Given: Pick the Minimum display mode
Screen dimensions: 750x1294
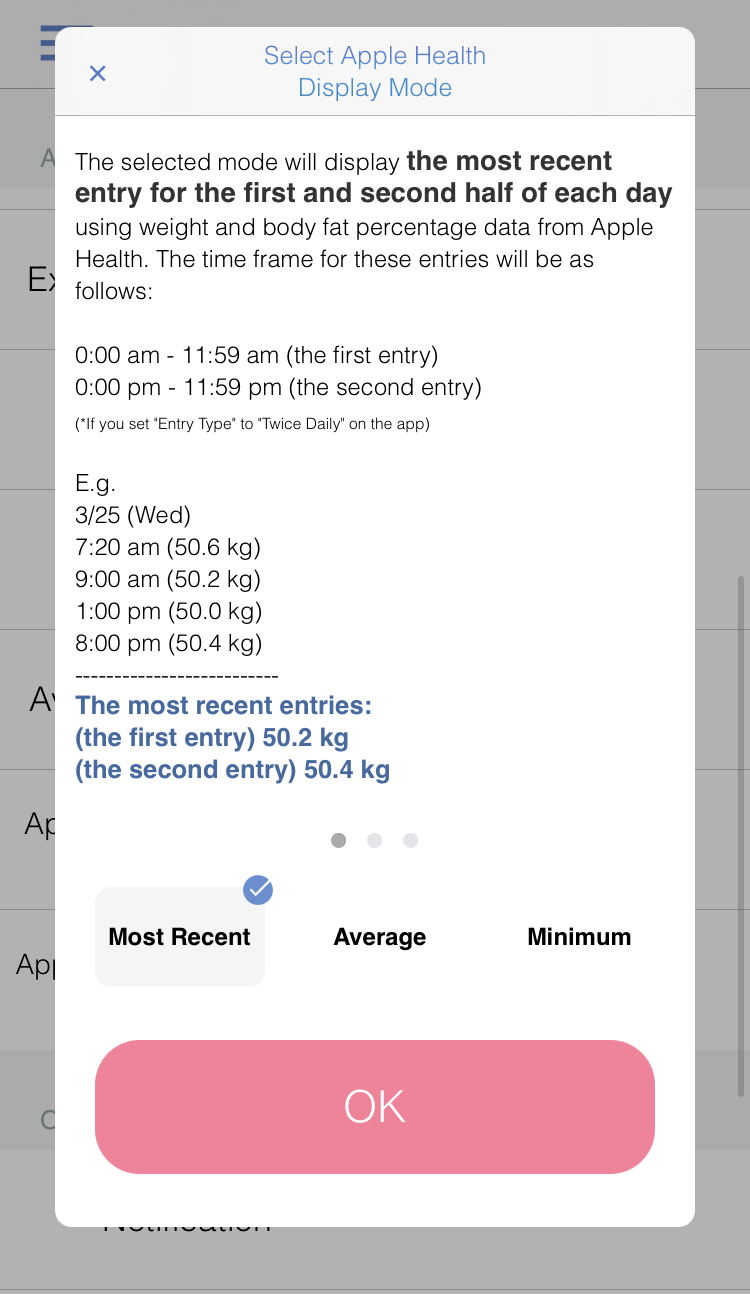Looking at the screenshot, I should coord(579,937).
